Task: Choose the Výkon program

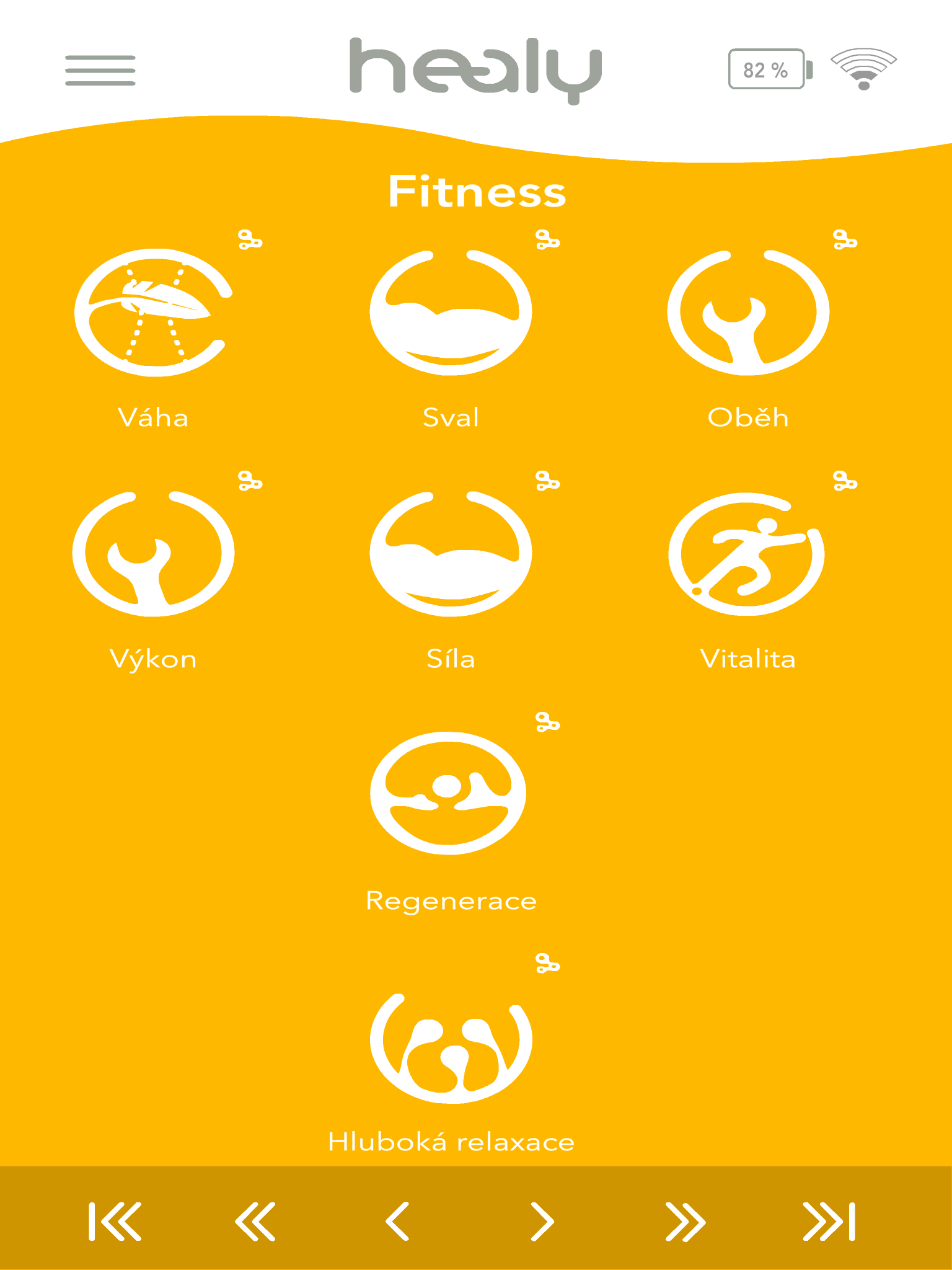Action: point(153,554)
